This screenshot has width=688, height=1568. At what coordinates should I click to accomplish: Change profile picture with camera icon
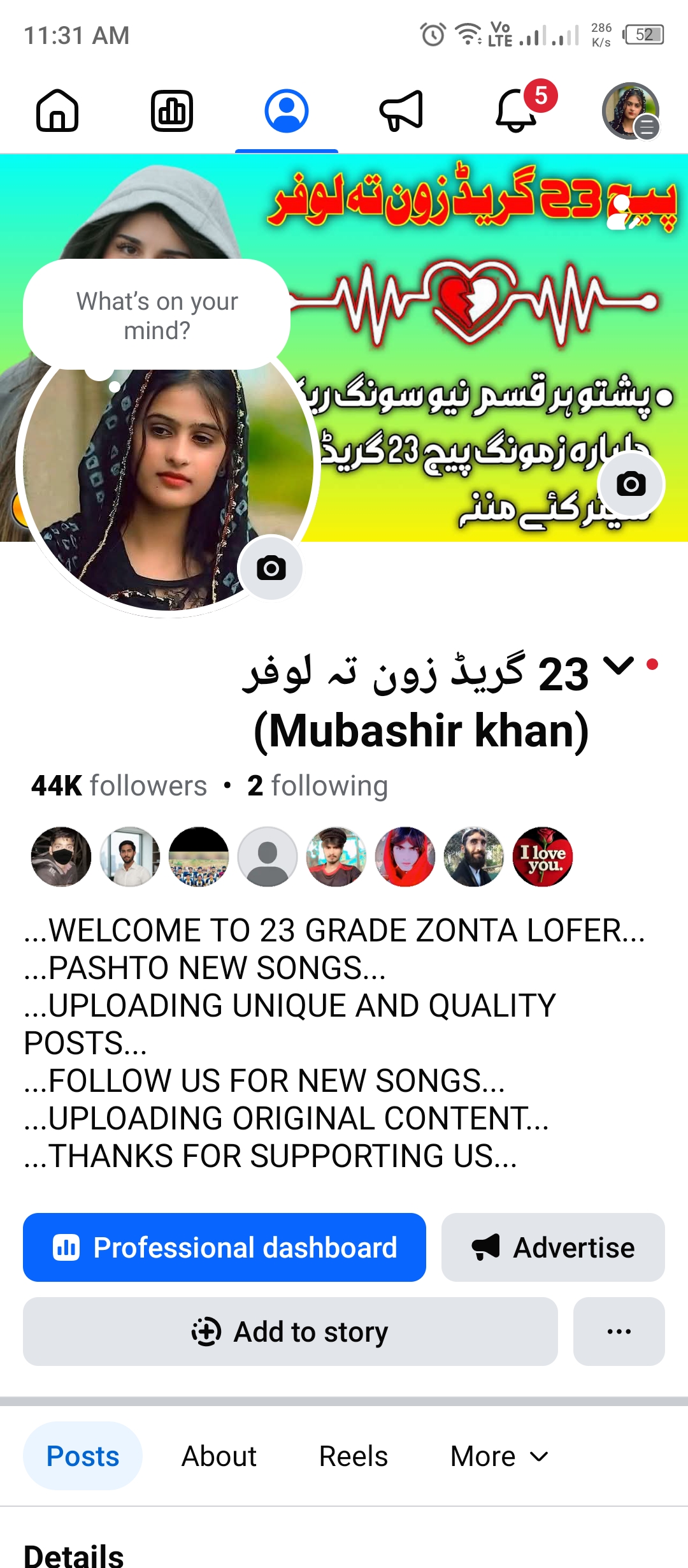tap(271, 568)
